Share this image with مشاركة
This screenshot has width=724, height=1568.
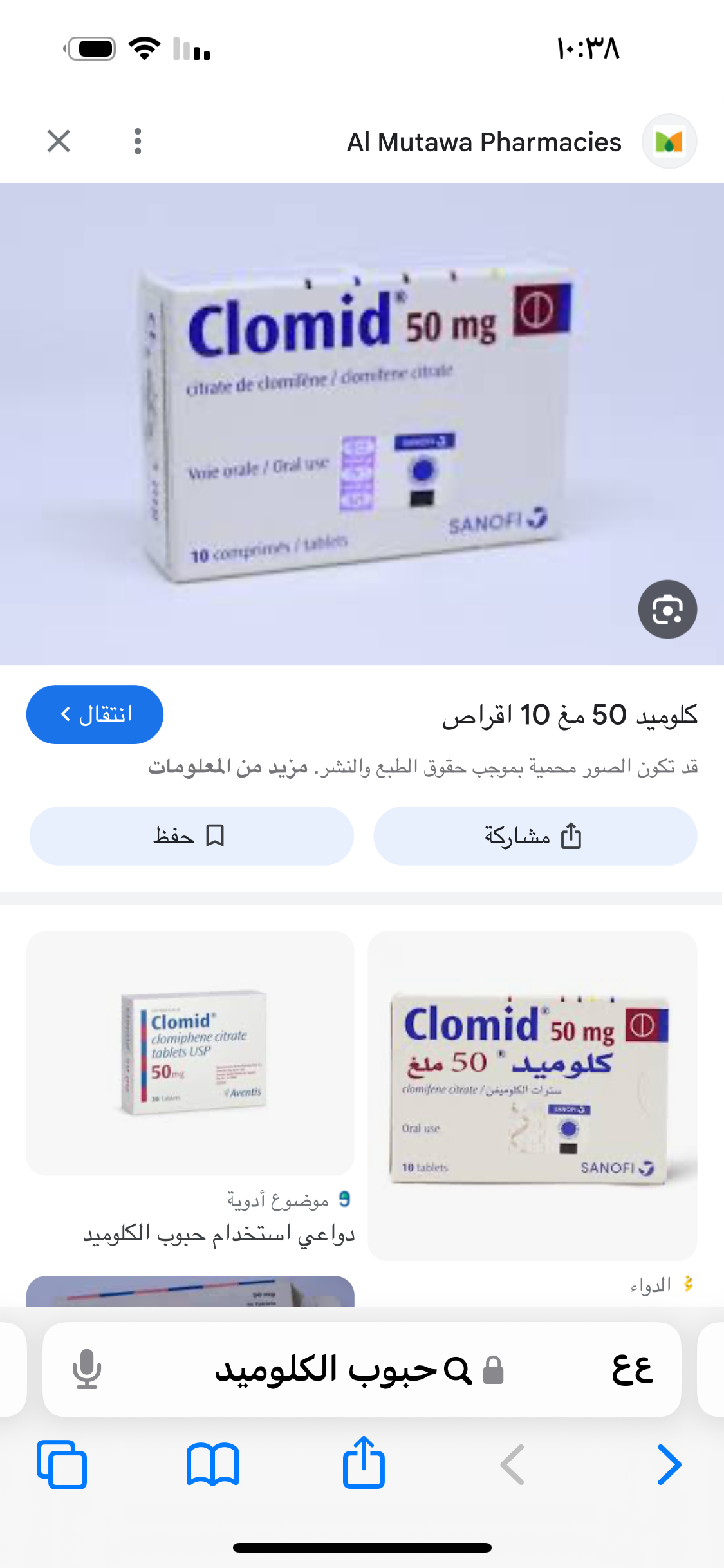pos(535,836)
